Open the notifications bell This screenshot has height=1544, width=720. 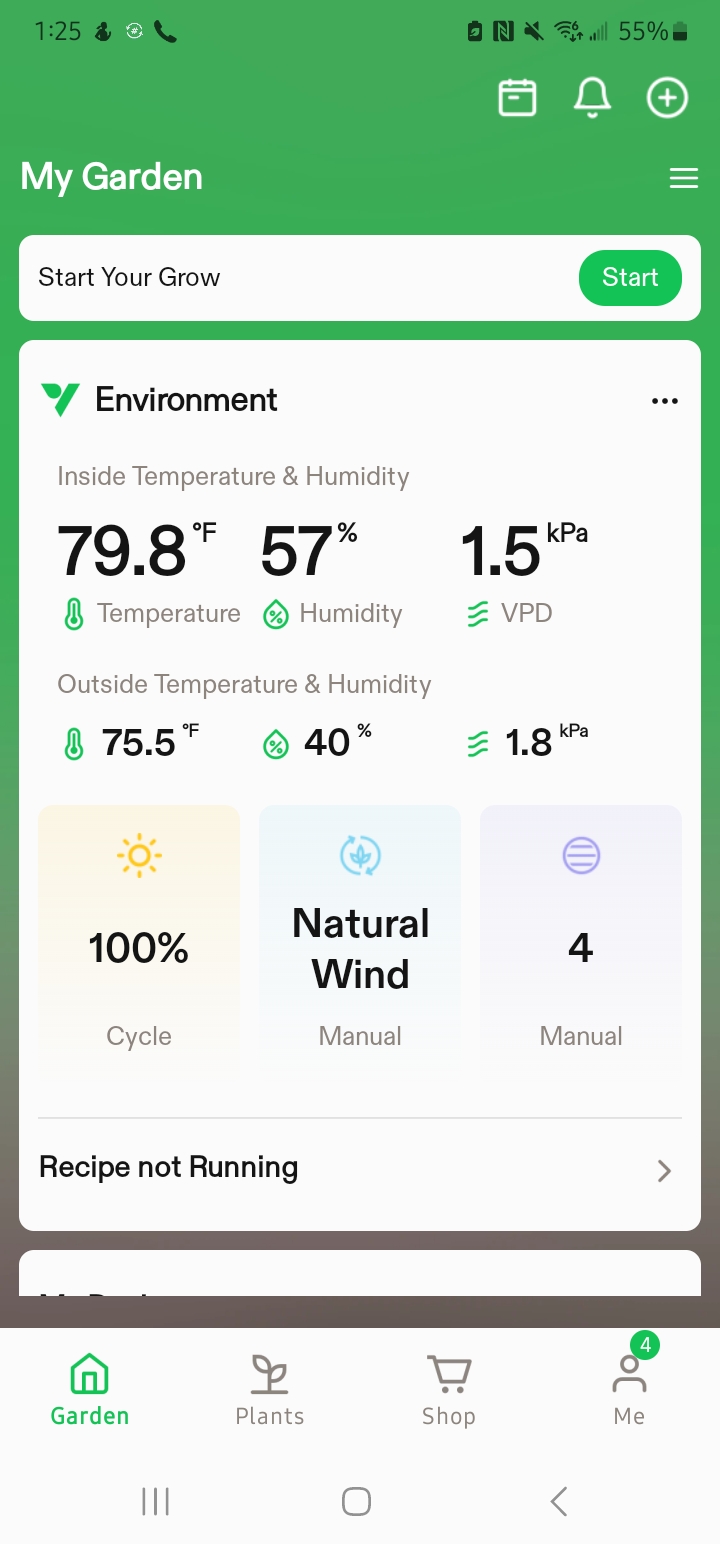[592, 98]
